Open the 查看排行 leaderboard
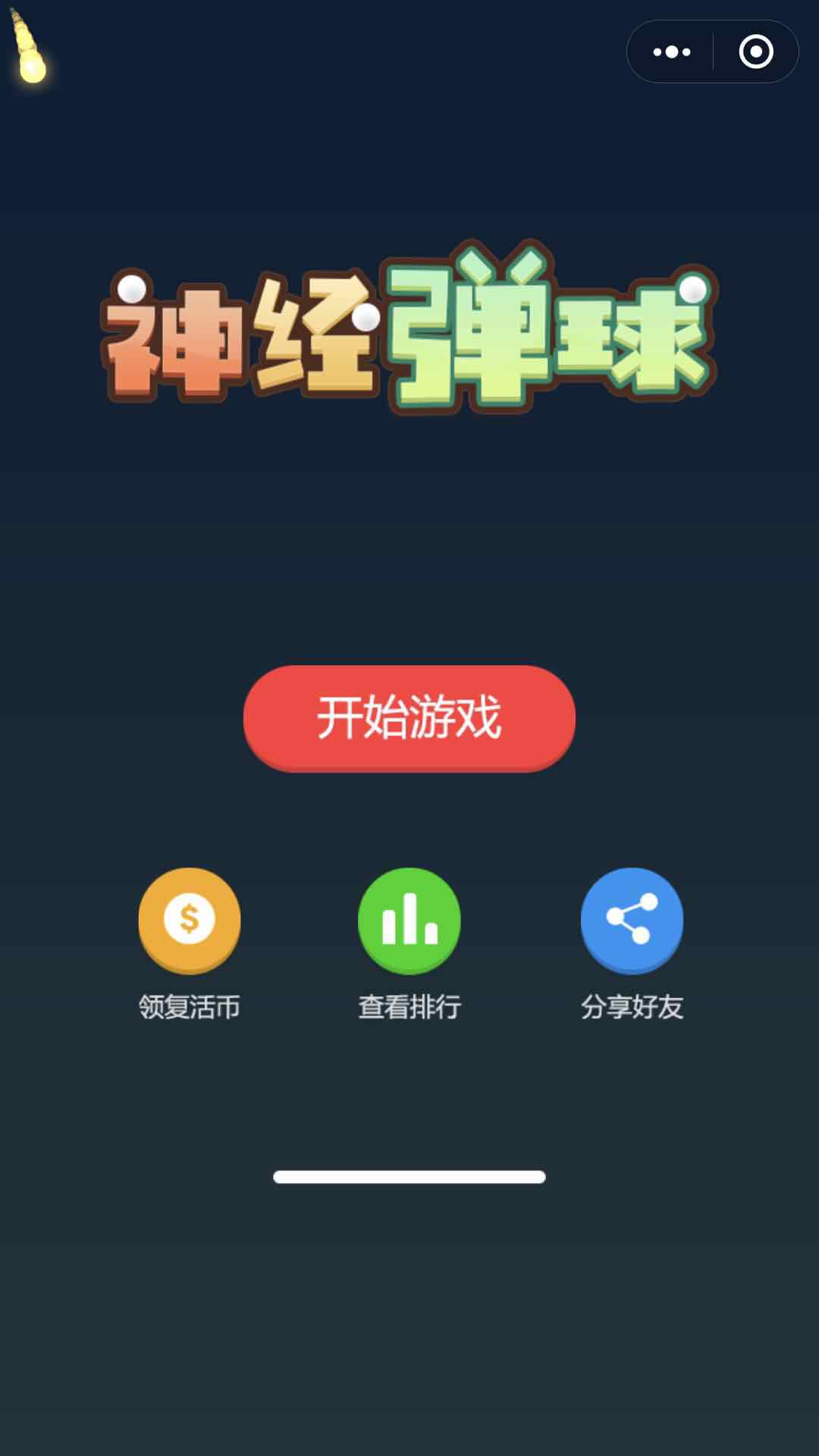Screen dimensions: 819x1456 pos(409,920)
